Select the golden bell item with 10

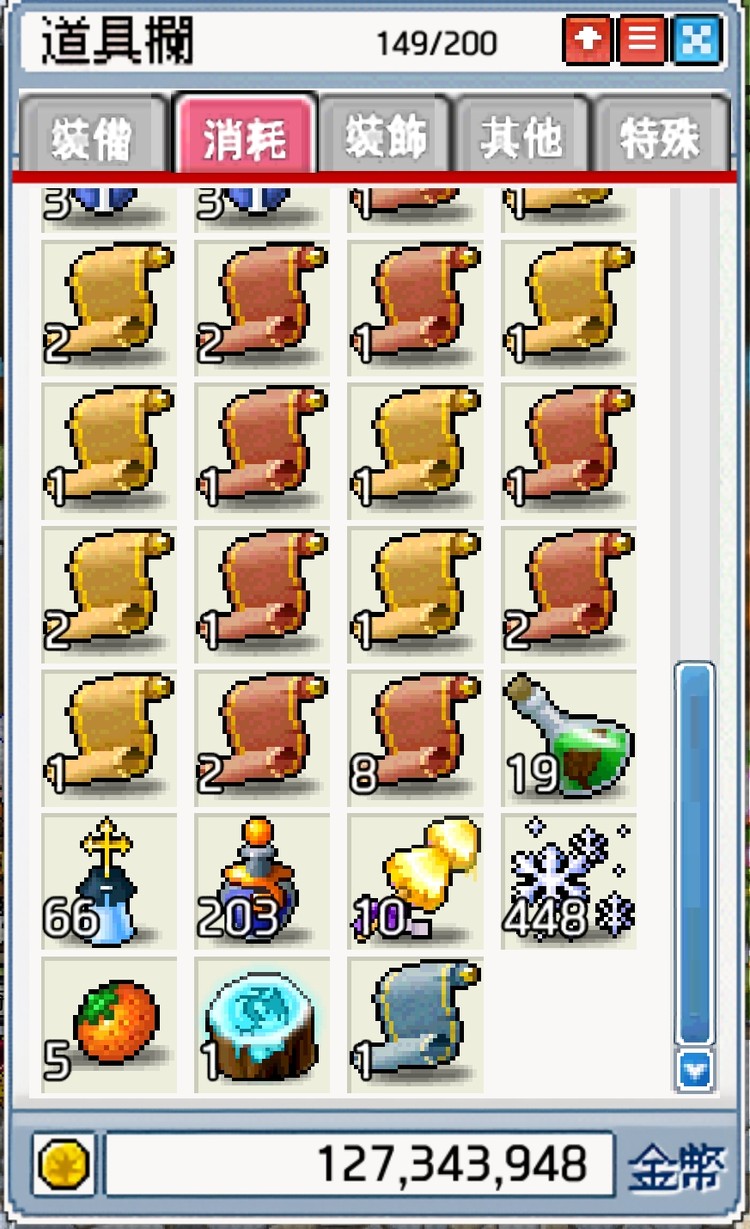coord(415,881)
